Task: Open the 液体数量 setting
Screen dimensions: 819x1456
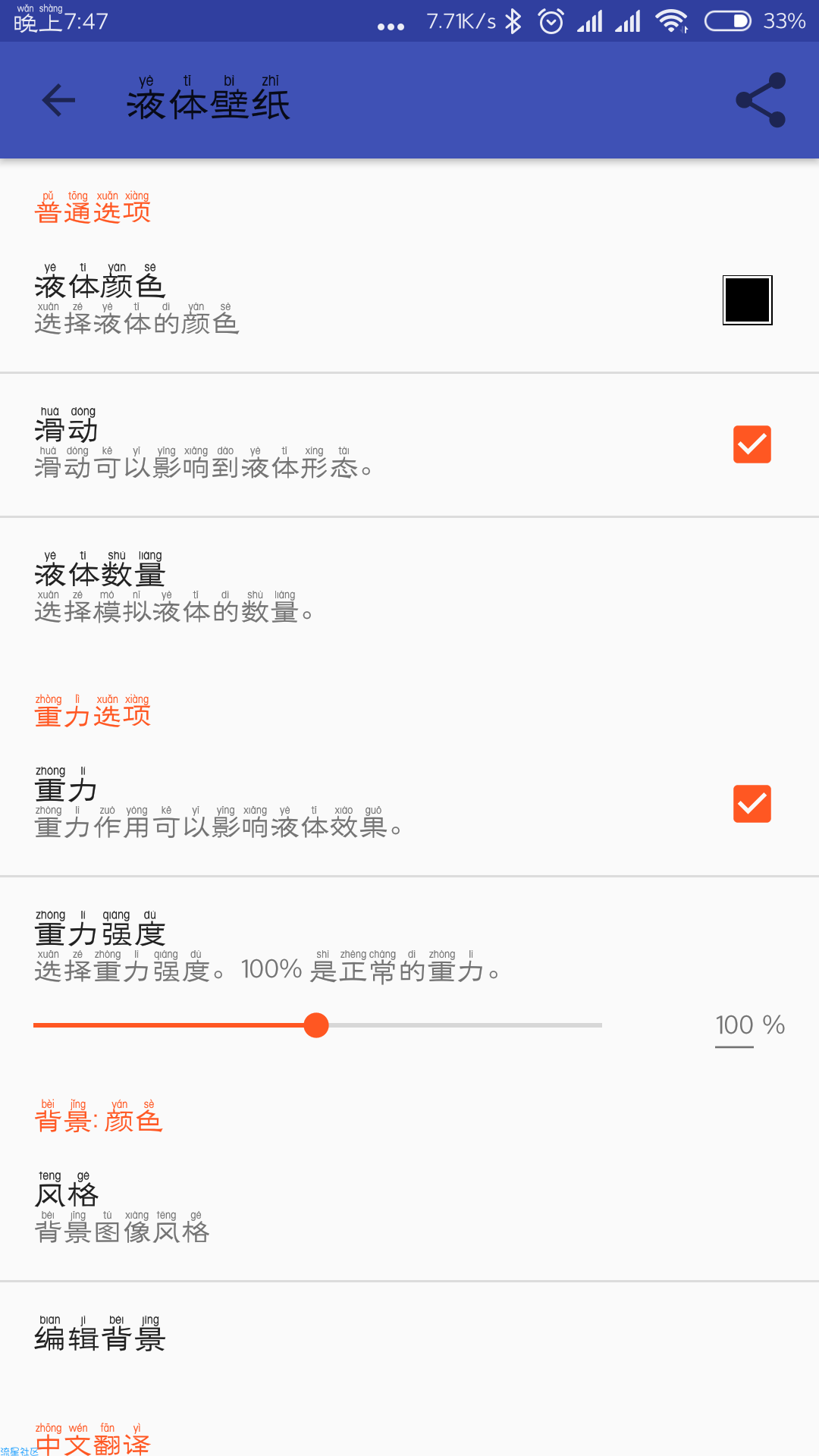Action: [409, 588]
